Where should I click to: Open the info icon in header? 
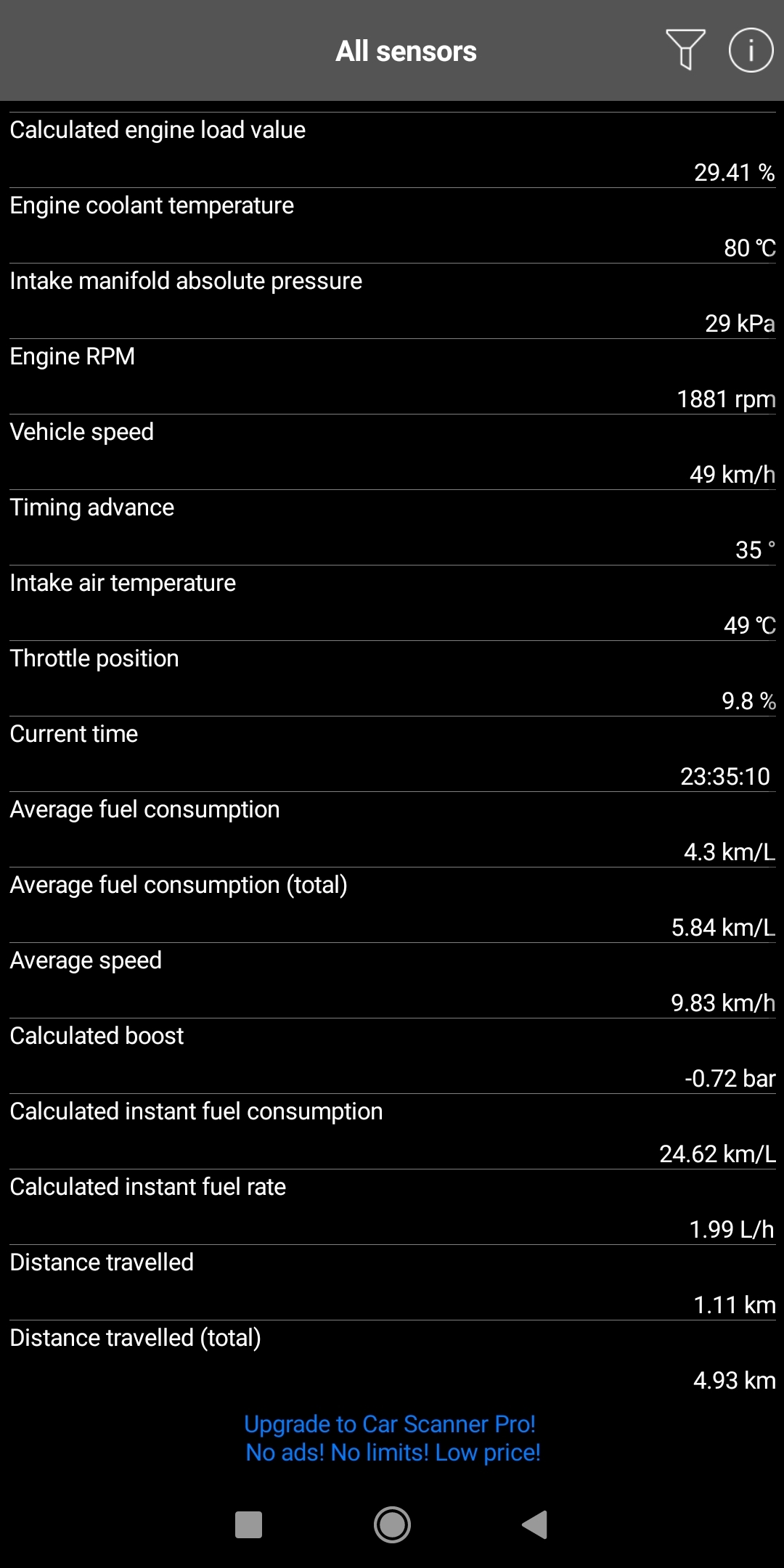click(x=751, y=50)
